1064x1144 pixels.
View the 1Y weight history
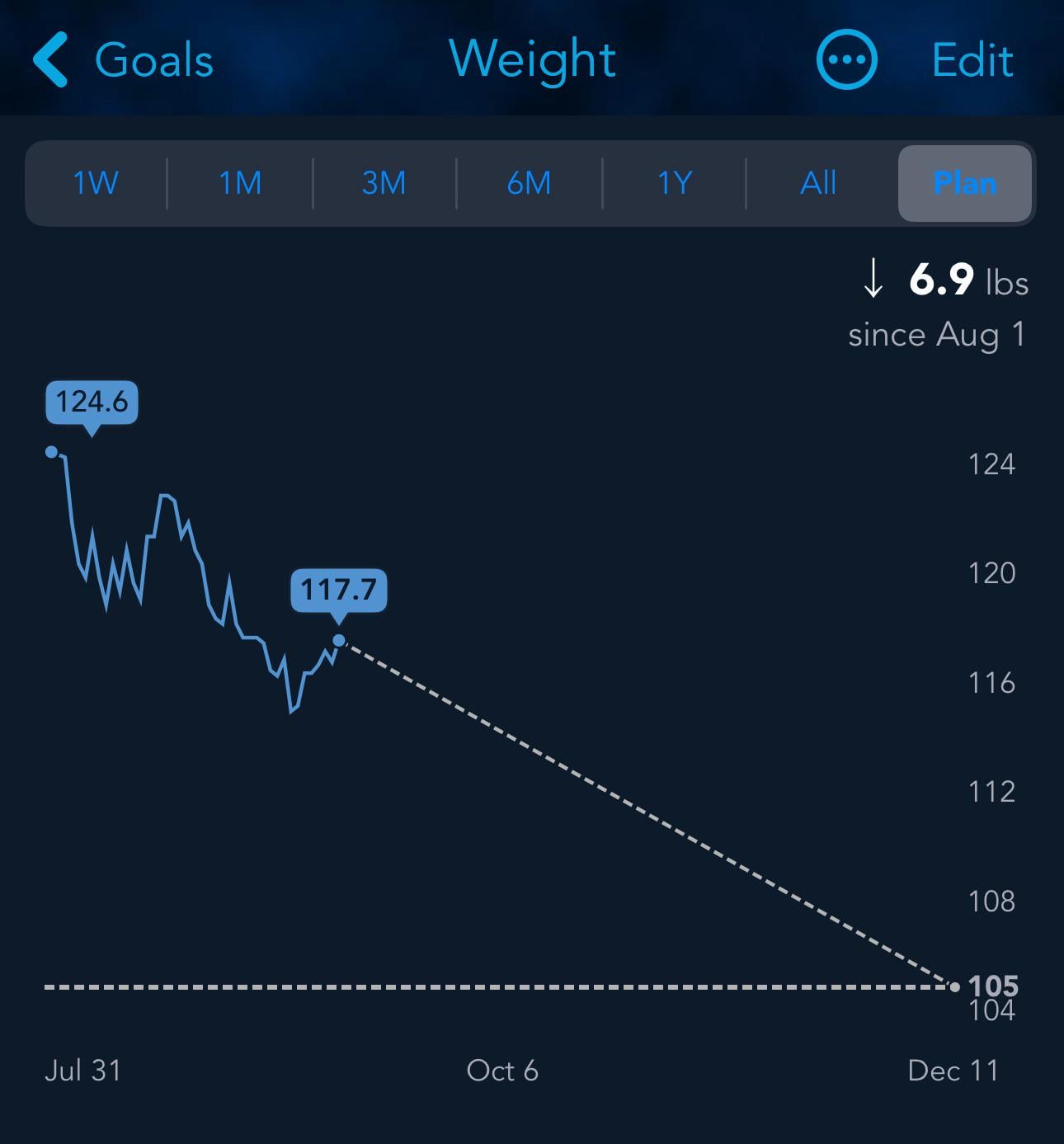click(x=674, y=183)
